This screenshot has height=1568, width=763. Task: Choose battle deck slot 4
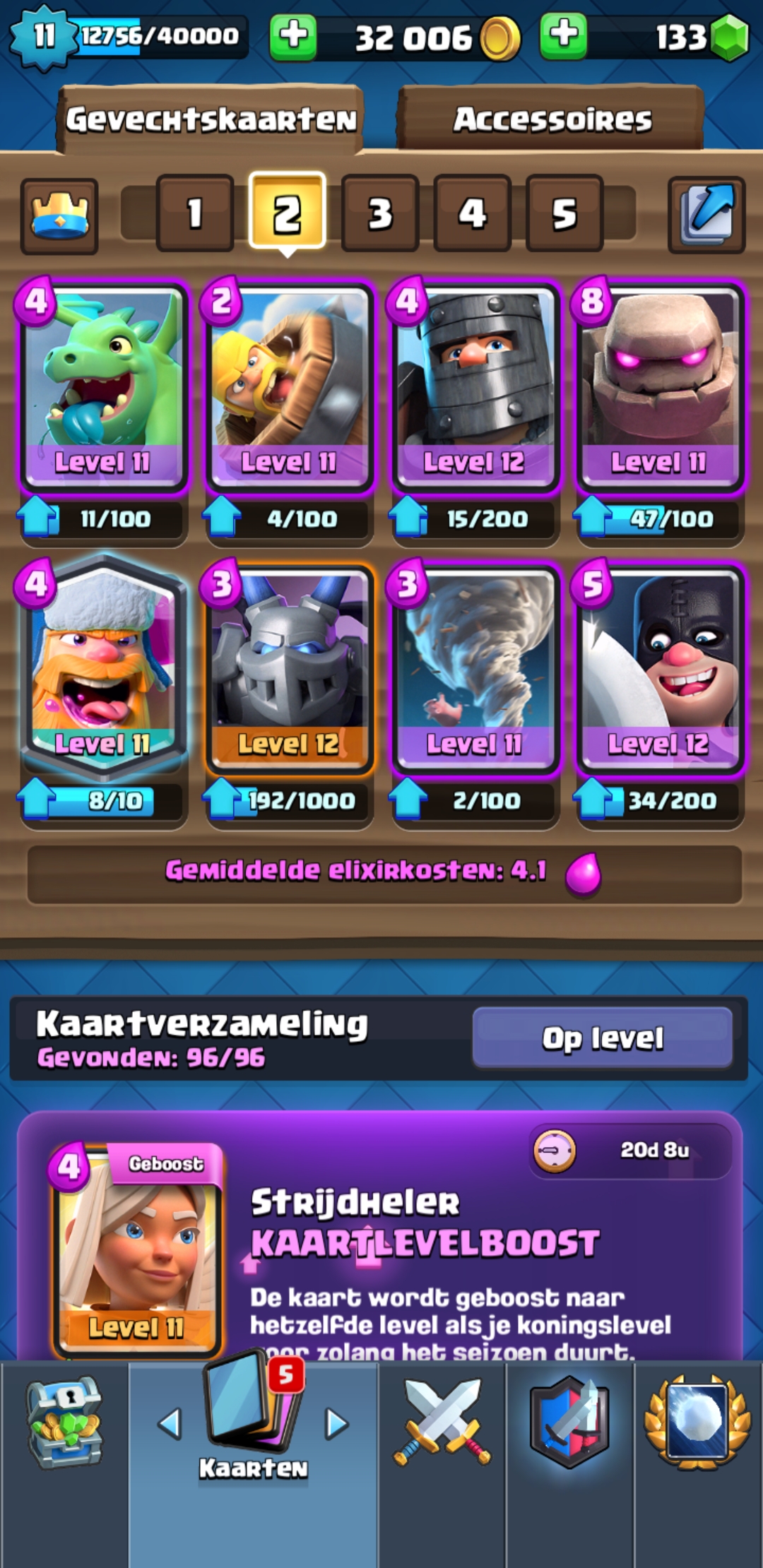(x=472, y=213)
